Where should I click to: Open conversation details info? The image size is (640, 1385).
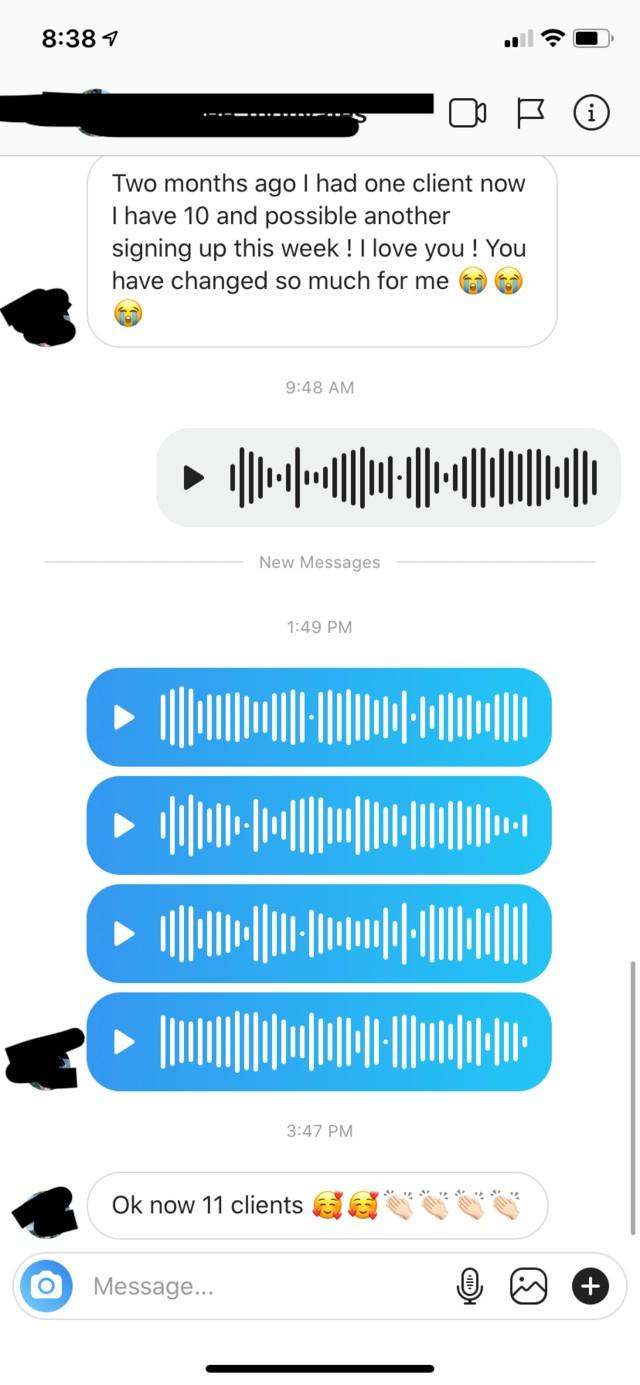pyautogui.click(x=591, y=114)
